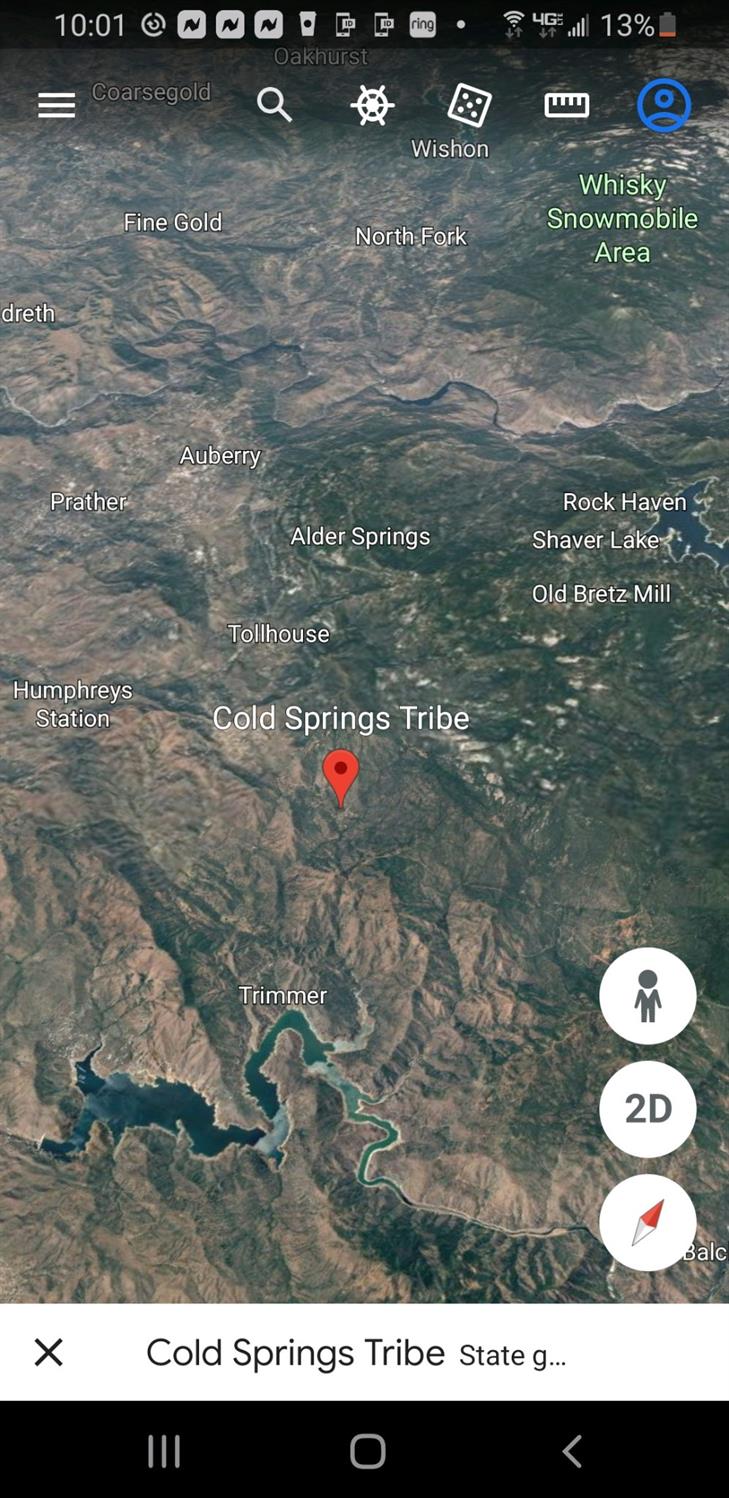Select the I'm Feeling Lucky dice icon
729x1498 pixels.
tap(468, 104)
